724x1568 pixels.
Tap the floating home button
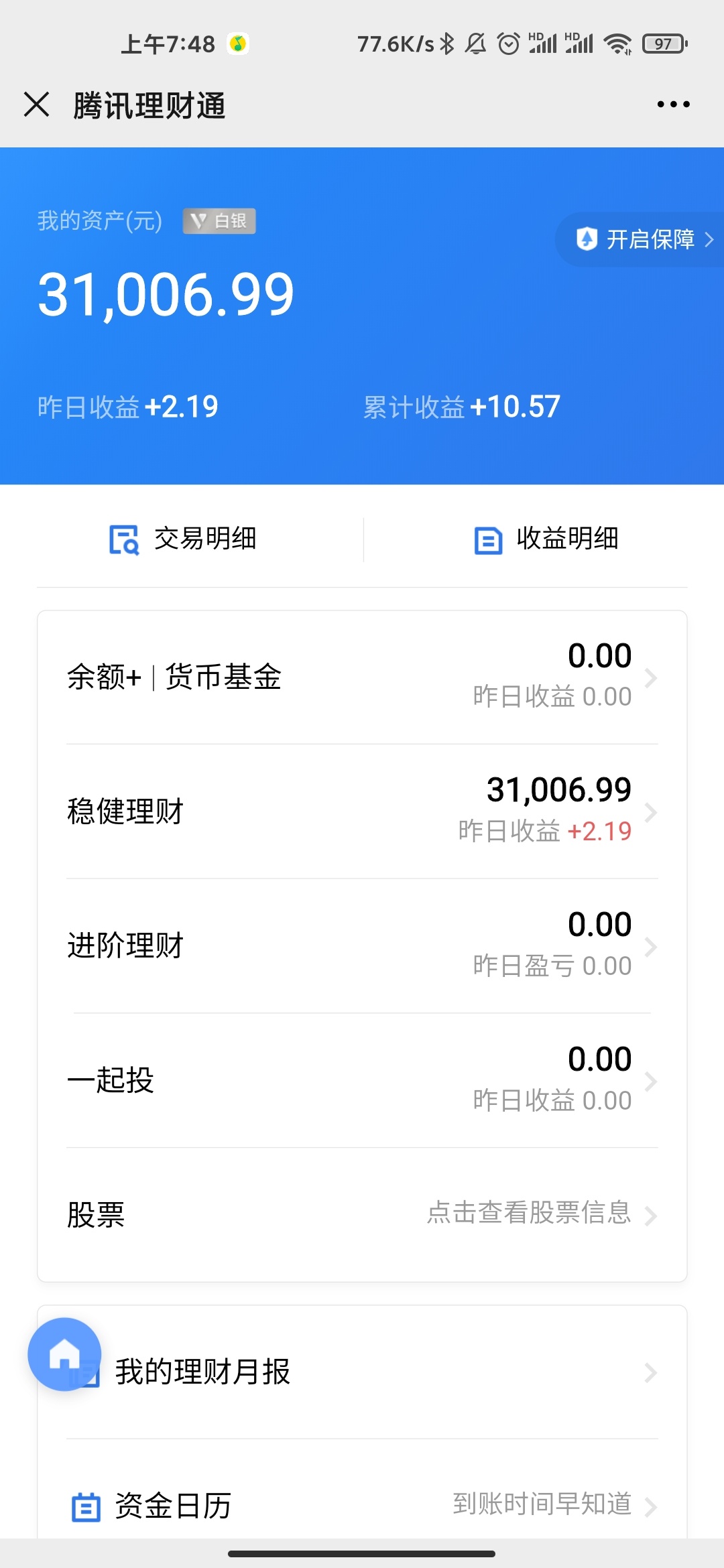click(64, 1354)
